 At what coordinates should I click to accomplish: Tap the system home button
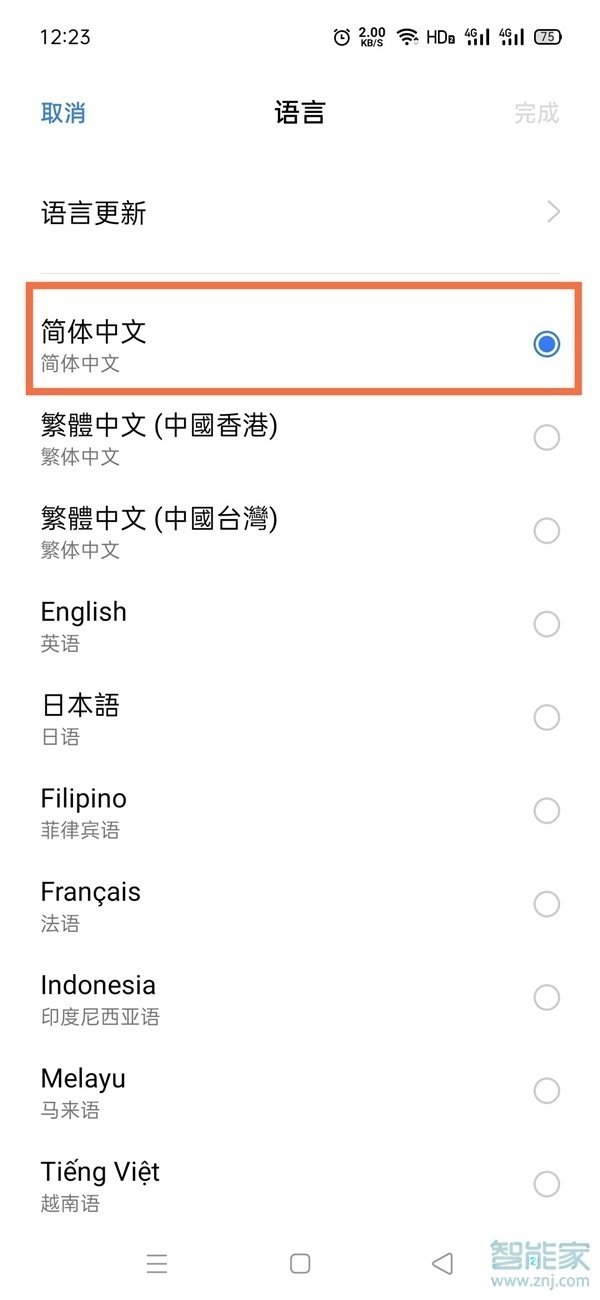pos(300,1263)
